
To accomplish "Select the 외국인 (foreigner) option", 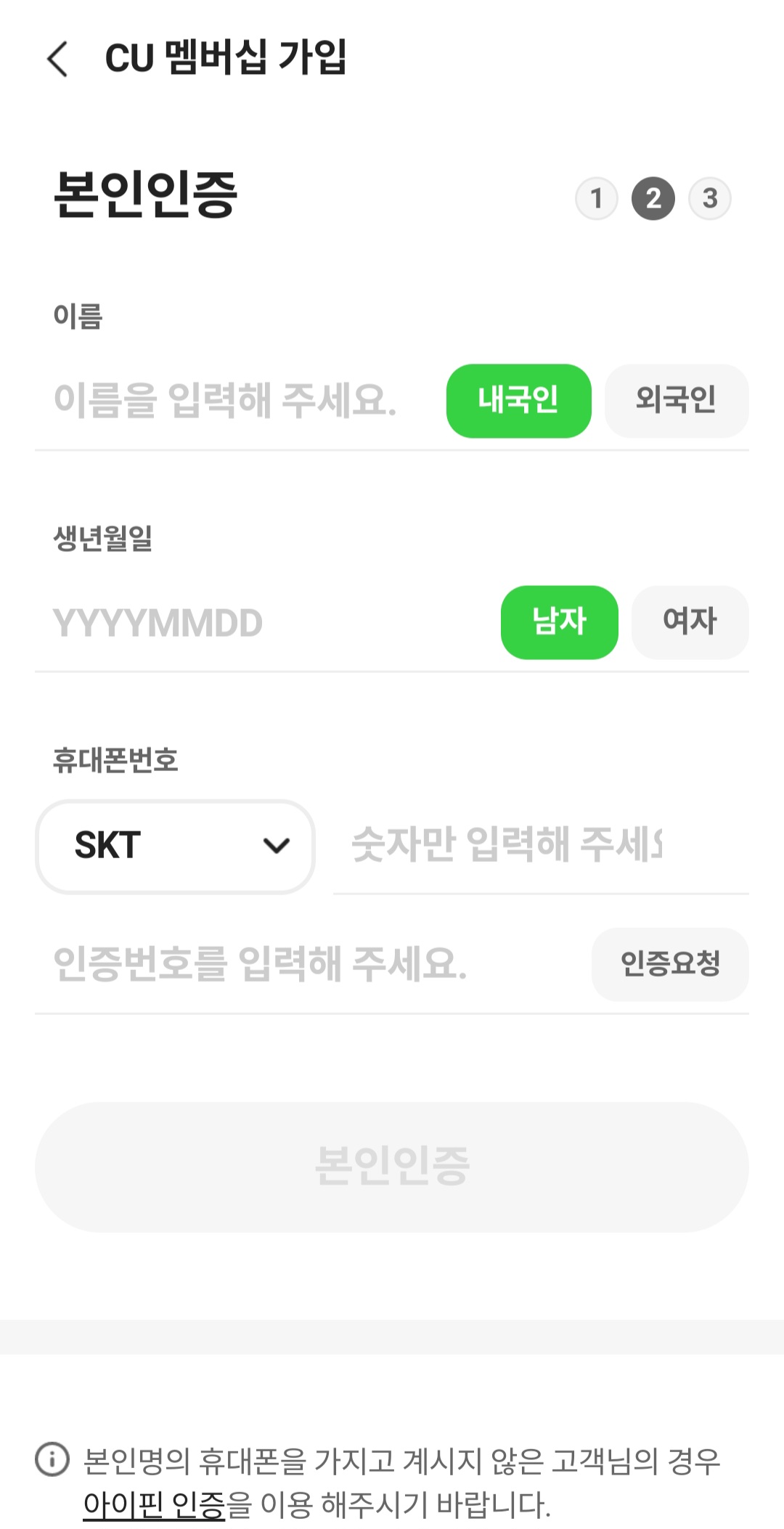I will (677, 401).
